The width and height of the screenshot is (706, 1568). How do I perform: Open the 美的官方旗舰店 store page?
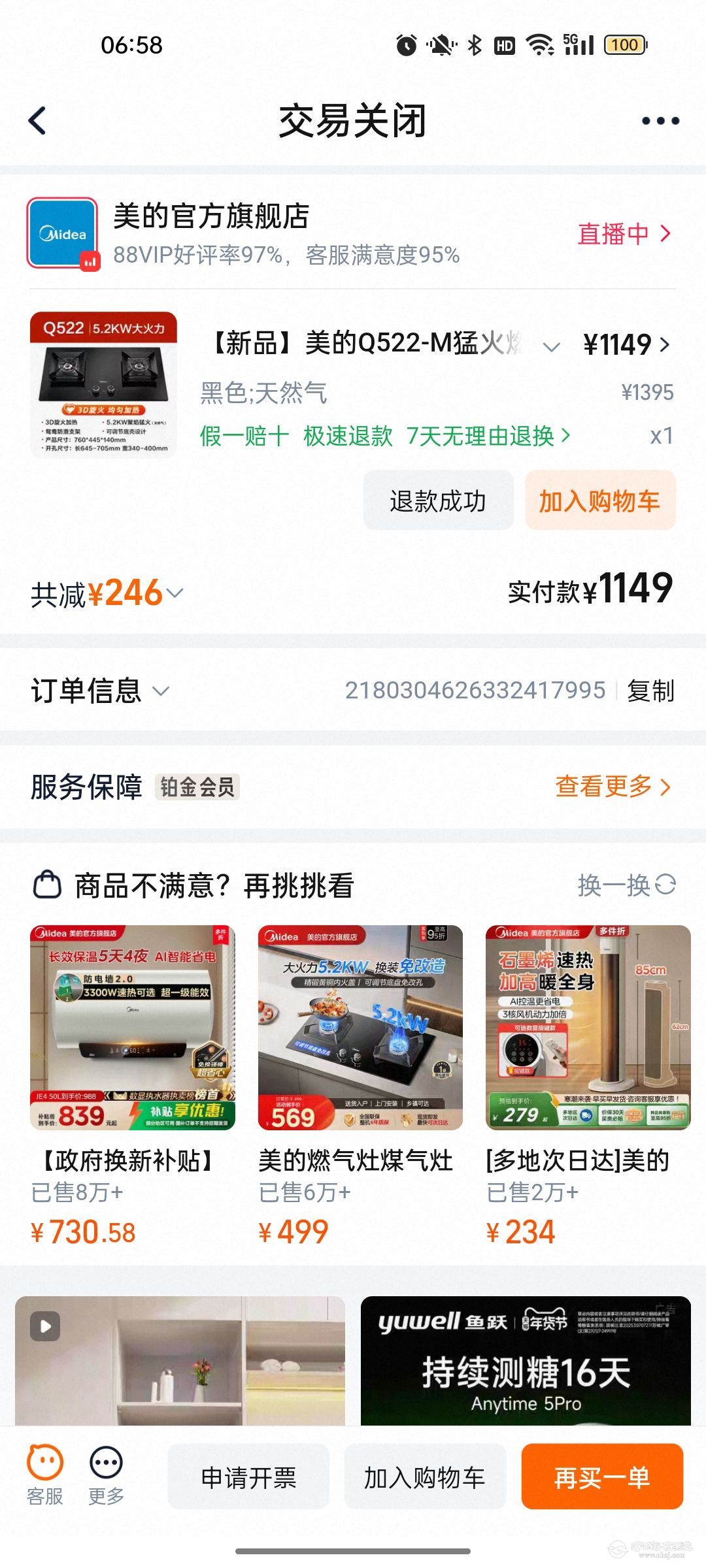210,217
